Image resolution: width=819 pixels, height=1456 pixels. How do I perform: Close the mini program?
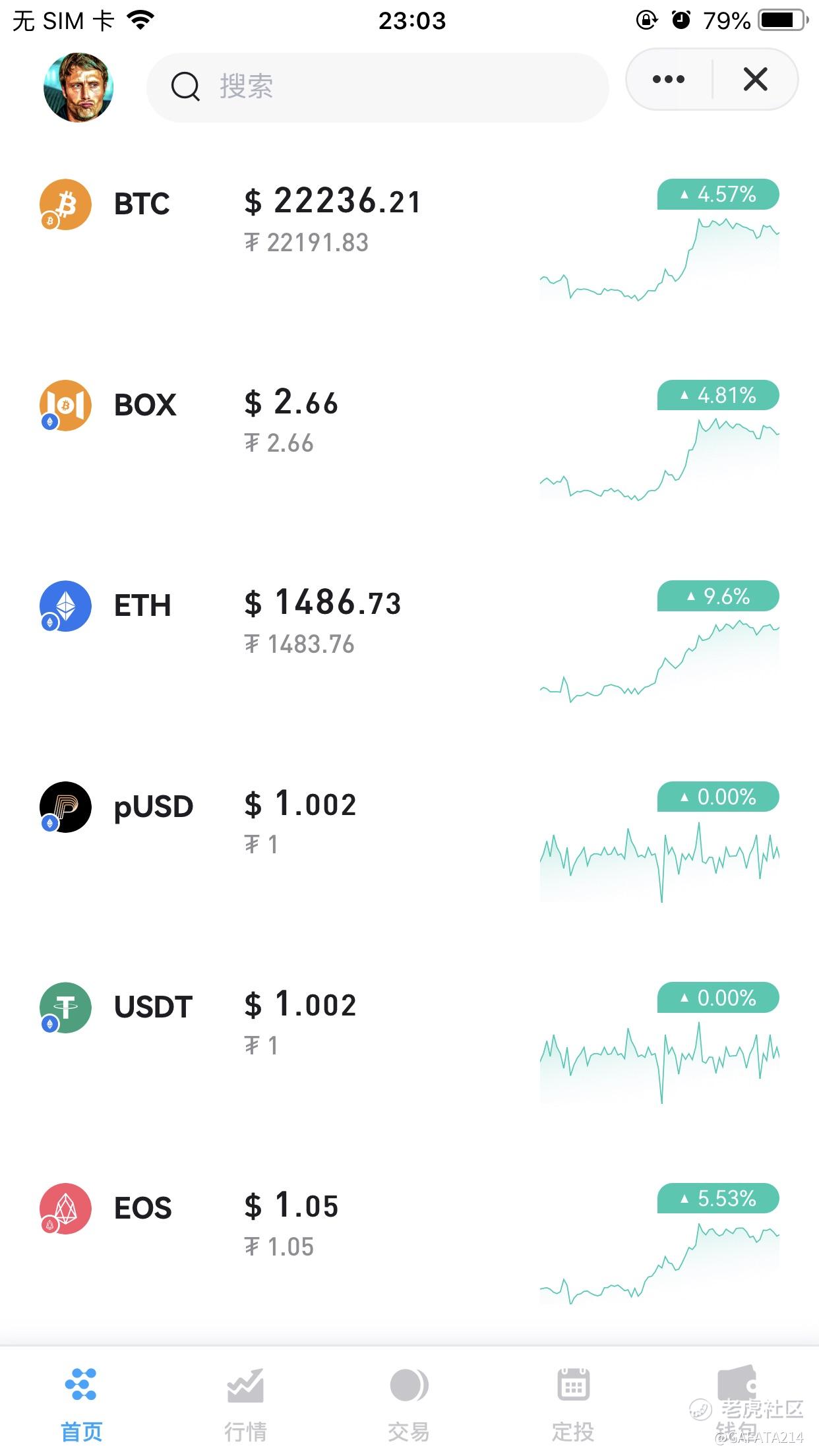(x=755, y=80)
